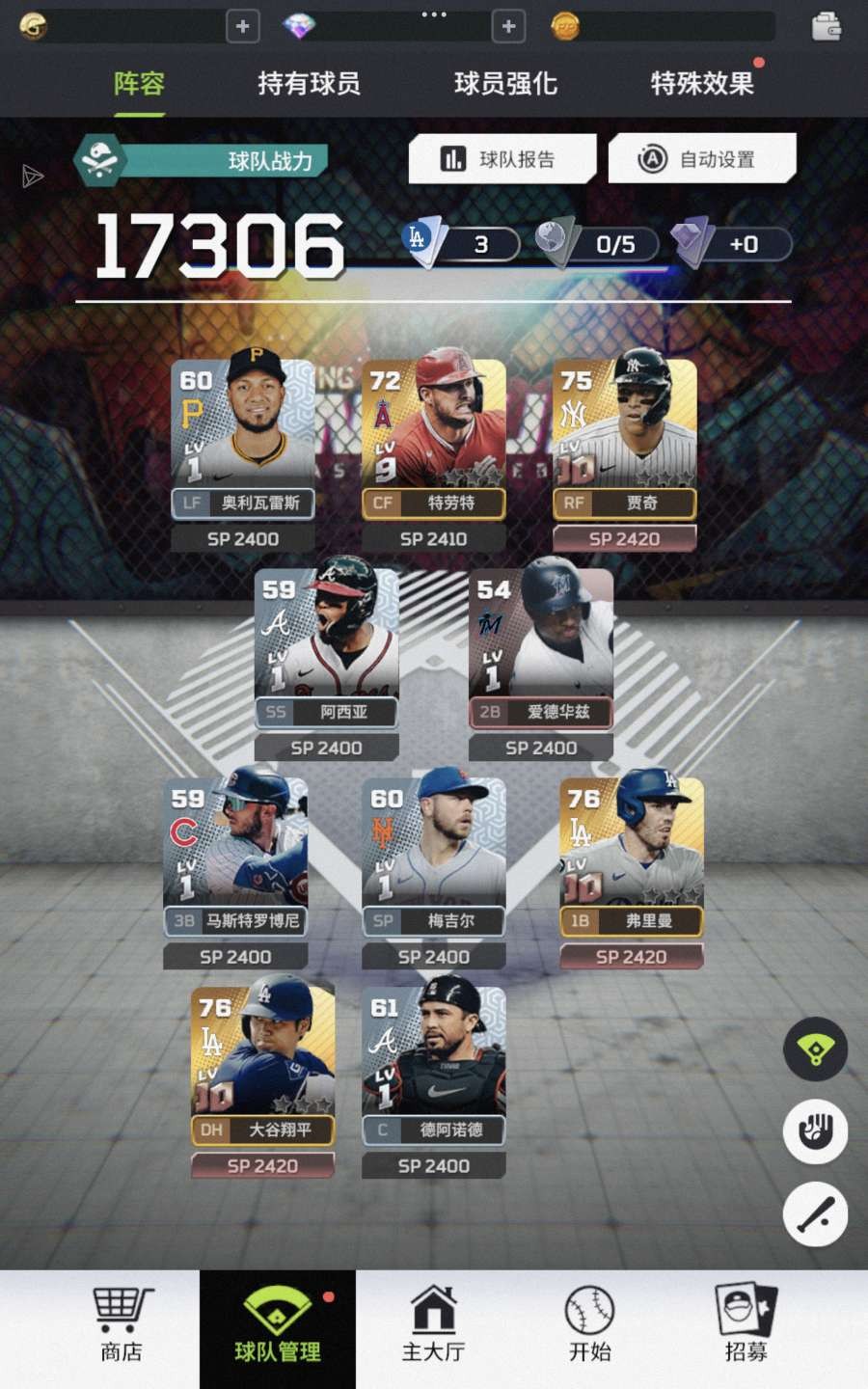868x1389 pixels.
Task: Go to the 特殊效果 tab
Action: point(701,84)
